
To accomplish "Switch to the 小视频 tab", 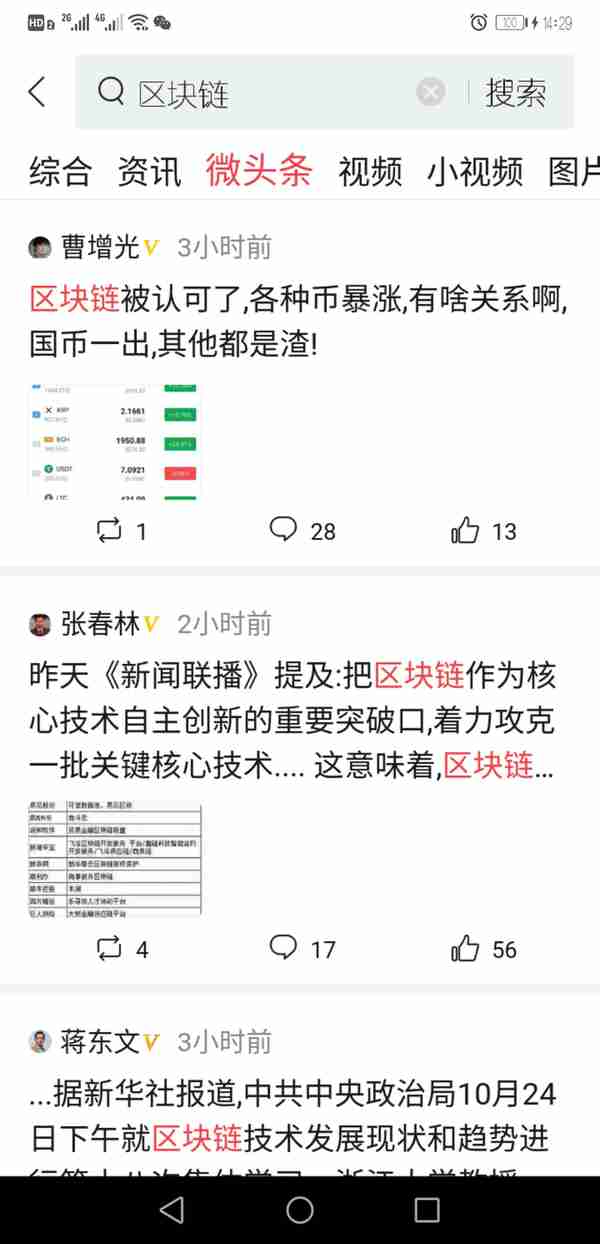I will click(x=475, y=171).
